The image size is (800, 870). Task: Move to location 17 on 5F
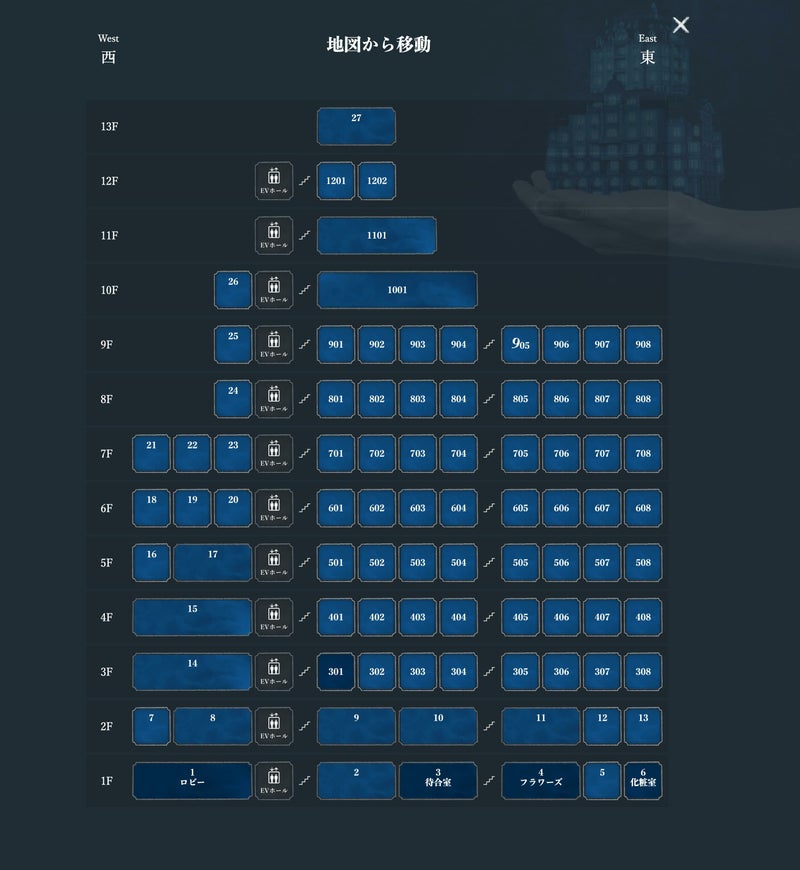[x=212, y=562]
